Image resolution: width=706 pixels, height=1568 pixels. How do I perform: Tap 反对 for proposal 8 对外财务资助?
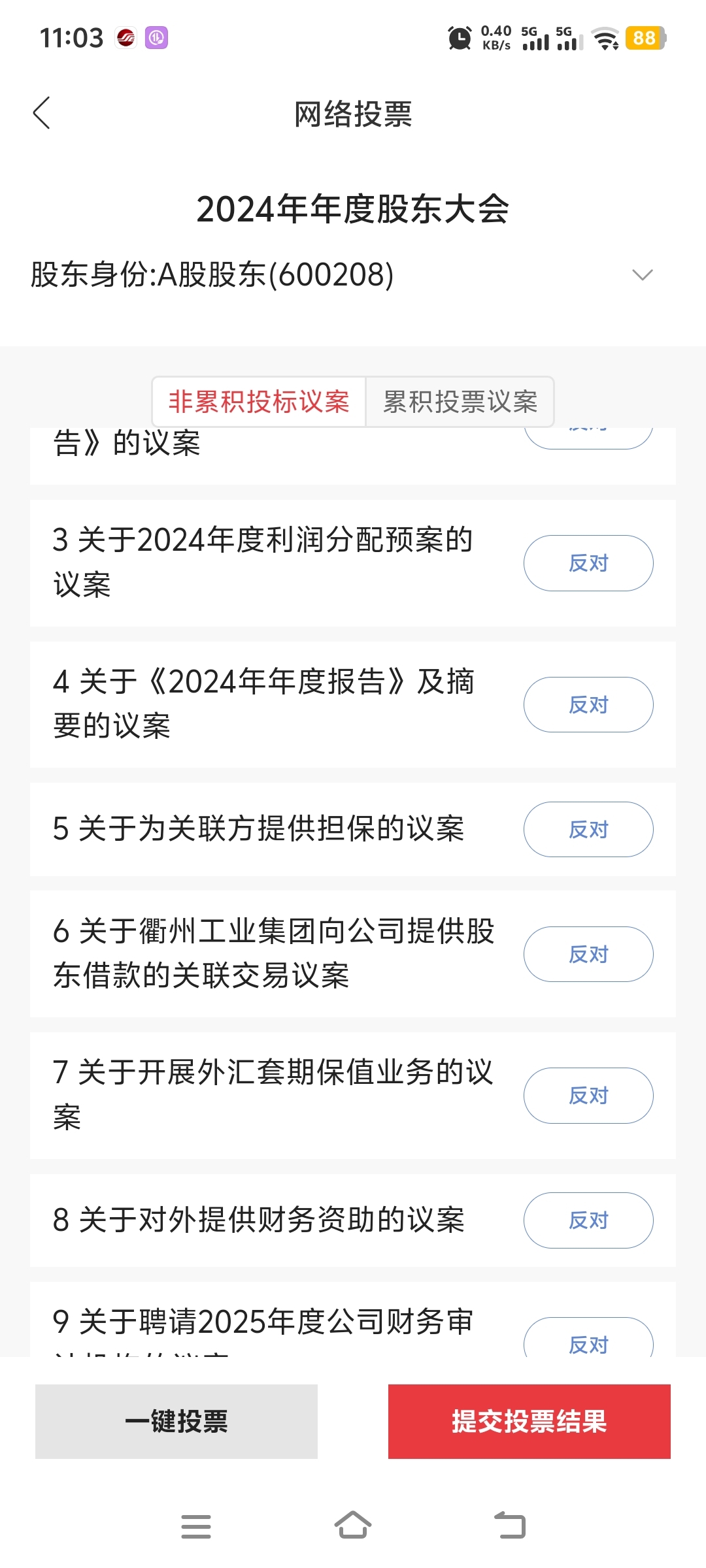(x=588, y=1220)
